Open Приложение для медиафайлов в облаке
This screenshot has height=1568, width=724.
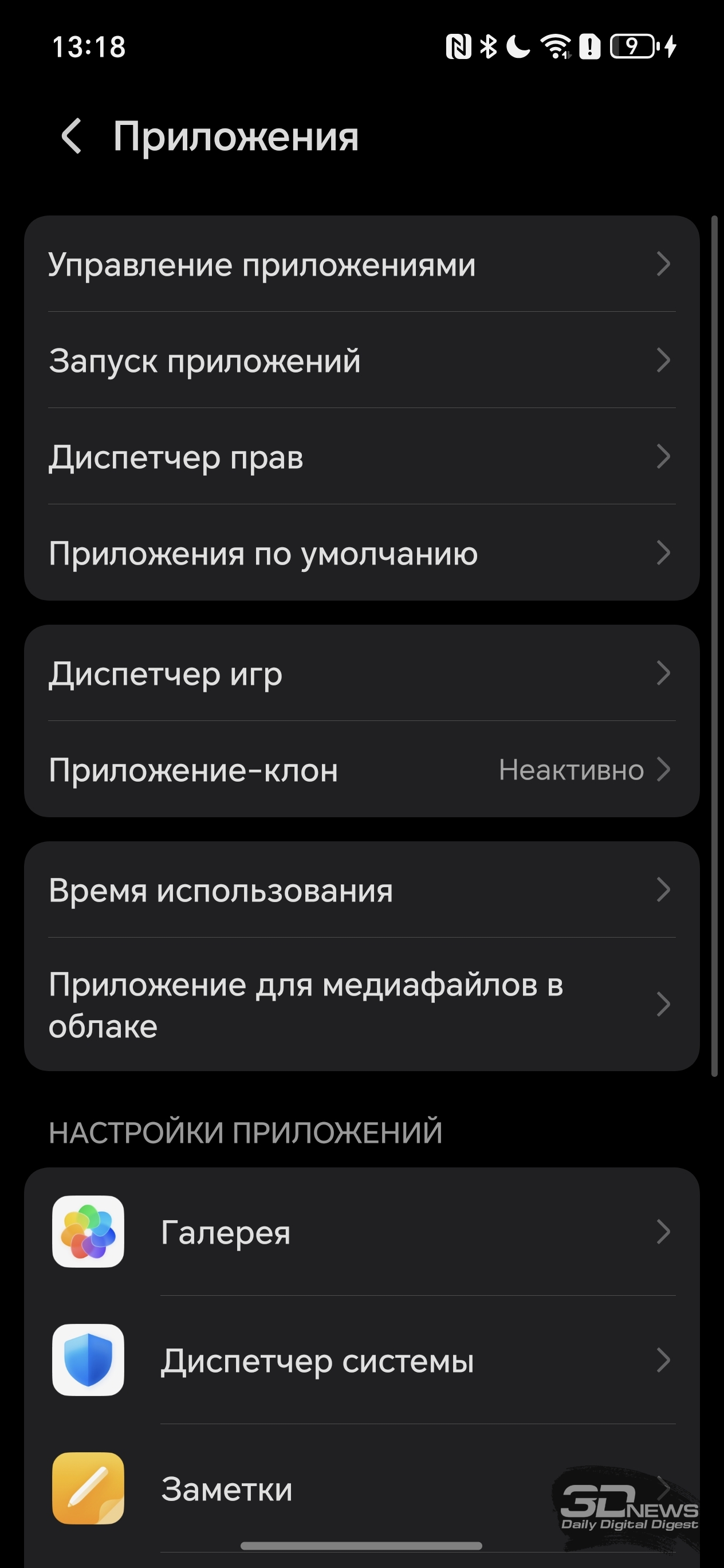click(x=362, y=1004)
